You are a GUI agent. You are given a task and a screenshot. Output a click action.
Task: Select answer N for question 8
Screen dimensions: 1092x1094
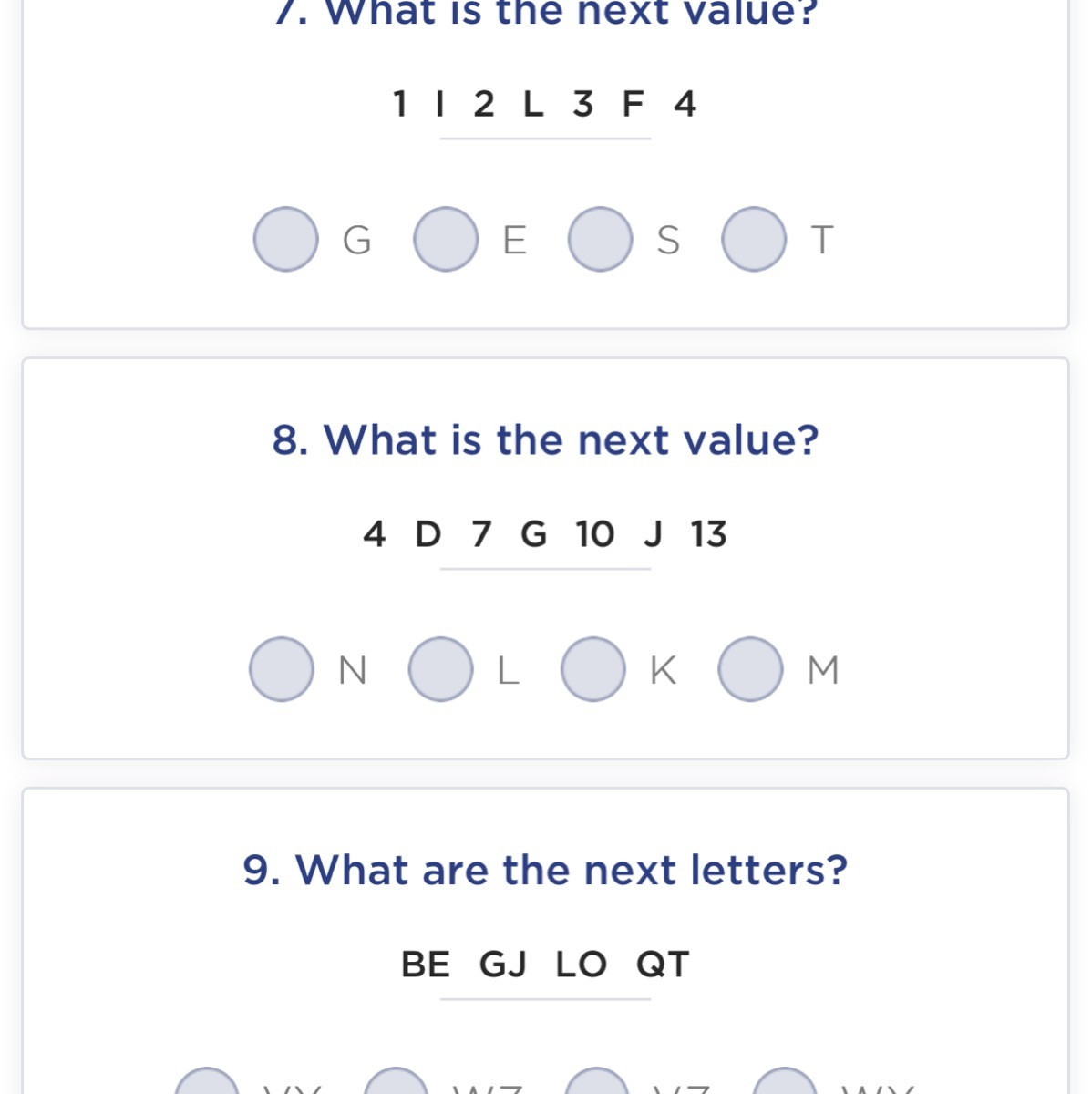point(282,669)
